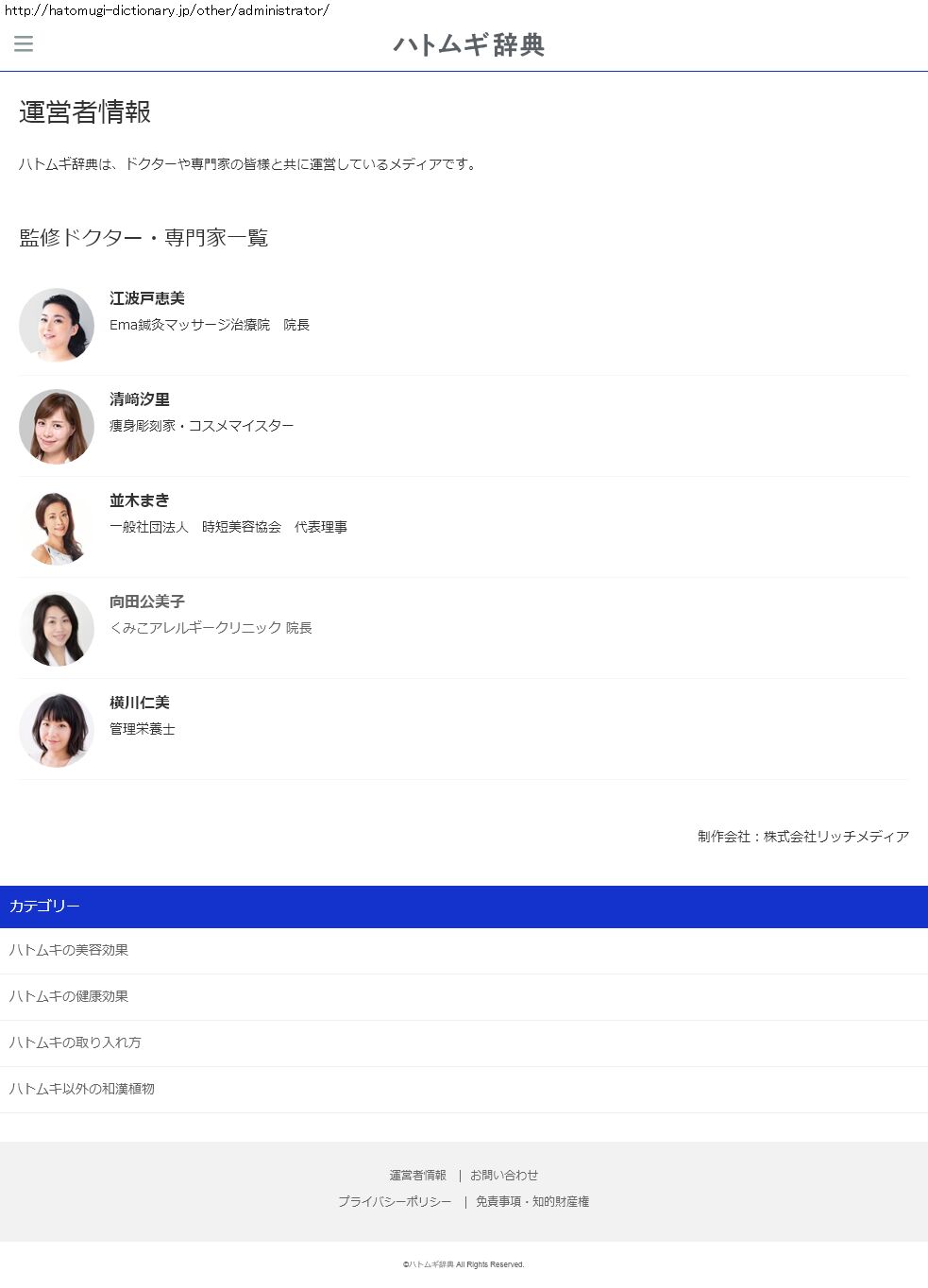Open 免責事項・知的財産権 footer link
The width and height of the screenshot is (928, 1288).
(532, 1202)
